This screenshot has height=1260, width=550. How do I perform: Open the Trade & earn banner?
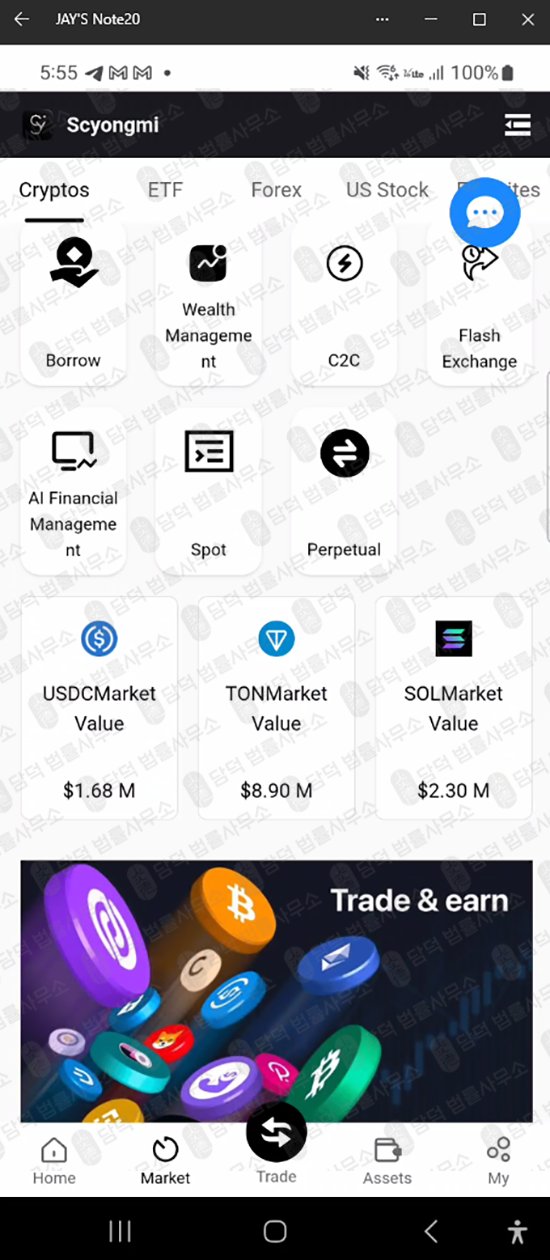click(x=277, y=991)
